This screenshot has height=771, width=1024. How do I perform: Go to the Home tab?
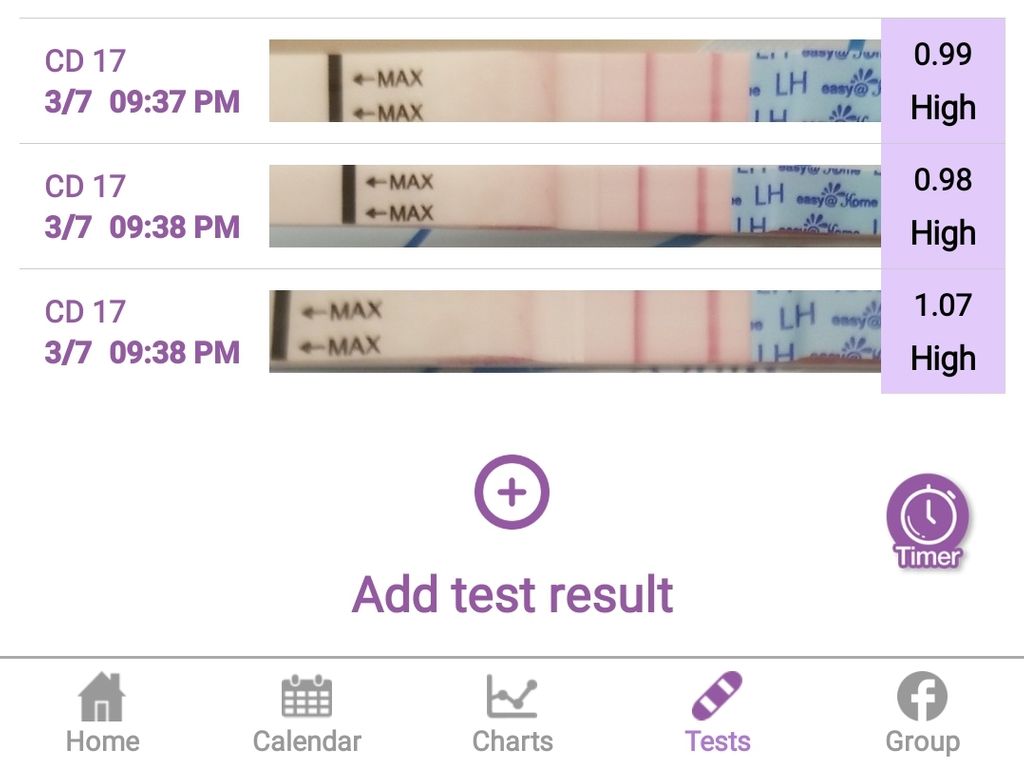click(102, 713)
